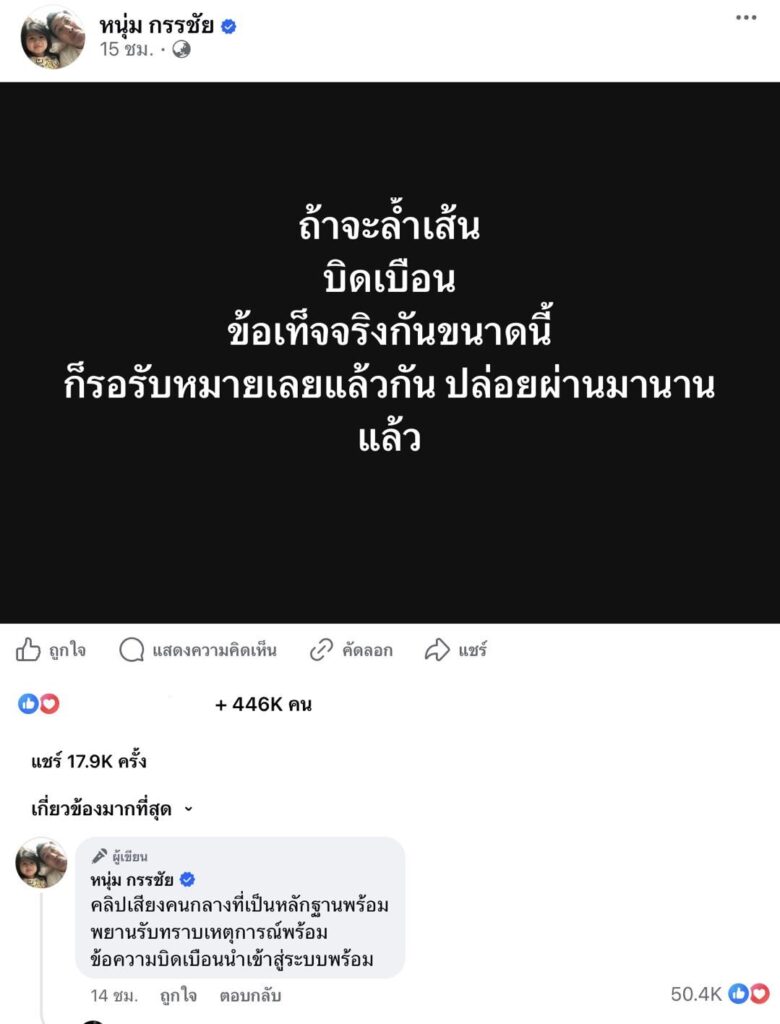Image resolution: width=780 pixels, height=1024 pixels.
Task: Copy the post link with คัดลอก
Action: tap(351, 650)
